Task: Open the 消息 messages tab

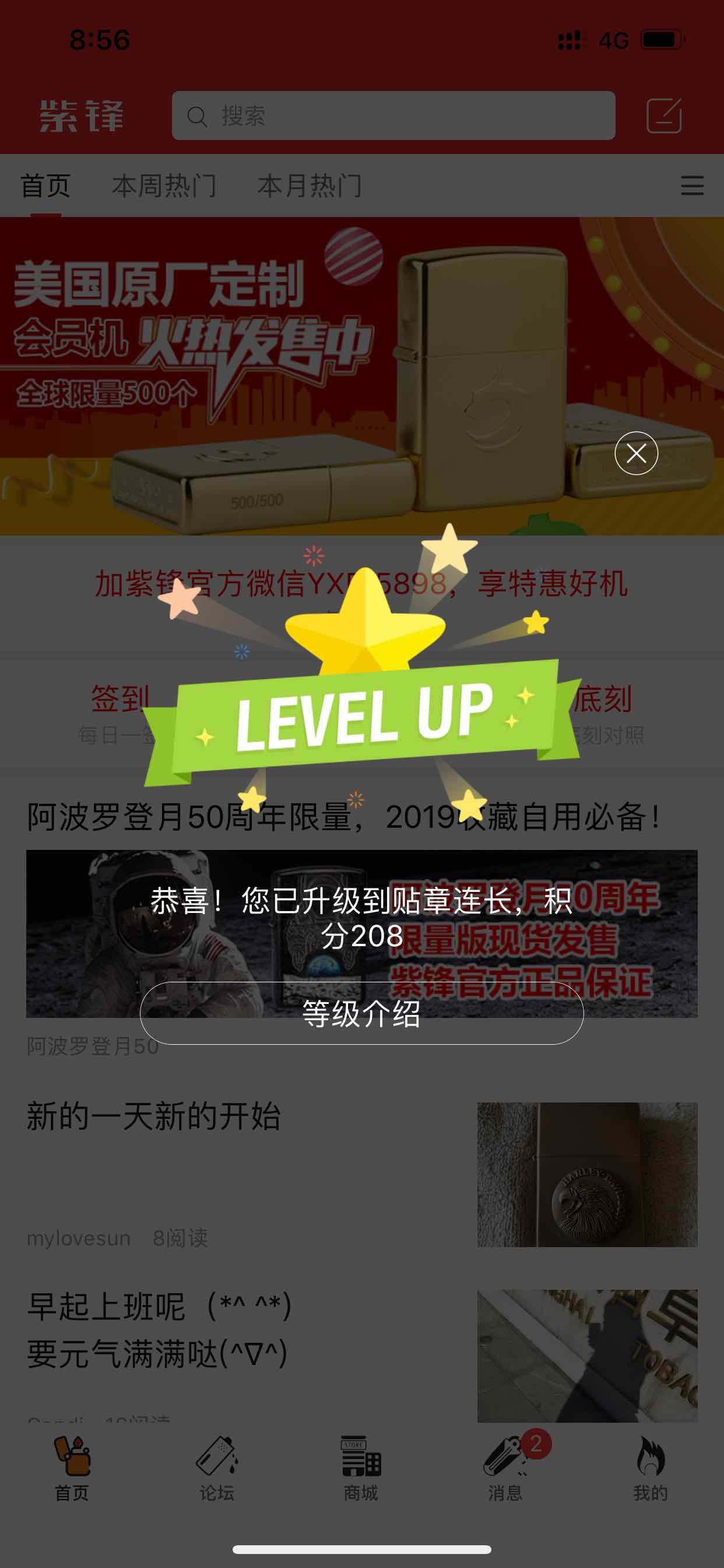Action: point(505,1468)
